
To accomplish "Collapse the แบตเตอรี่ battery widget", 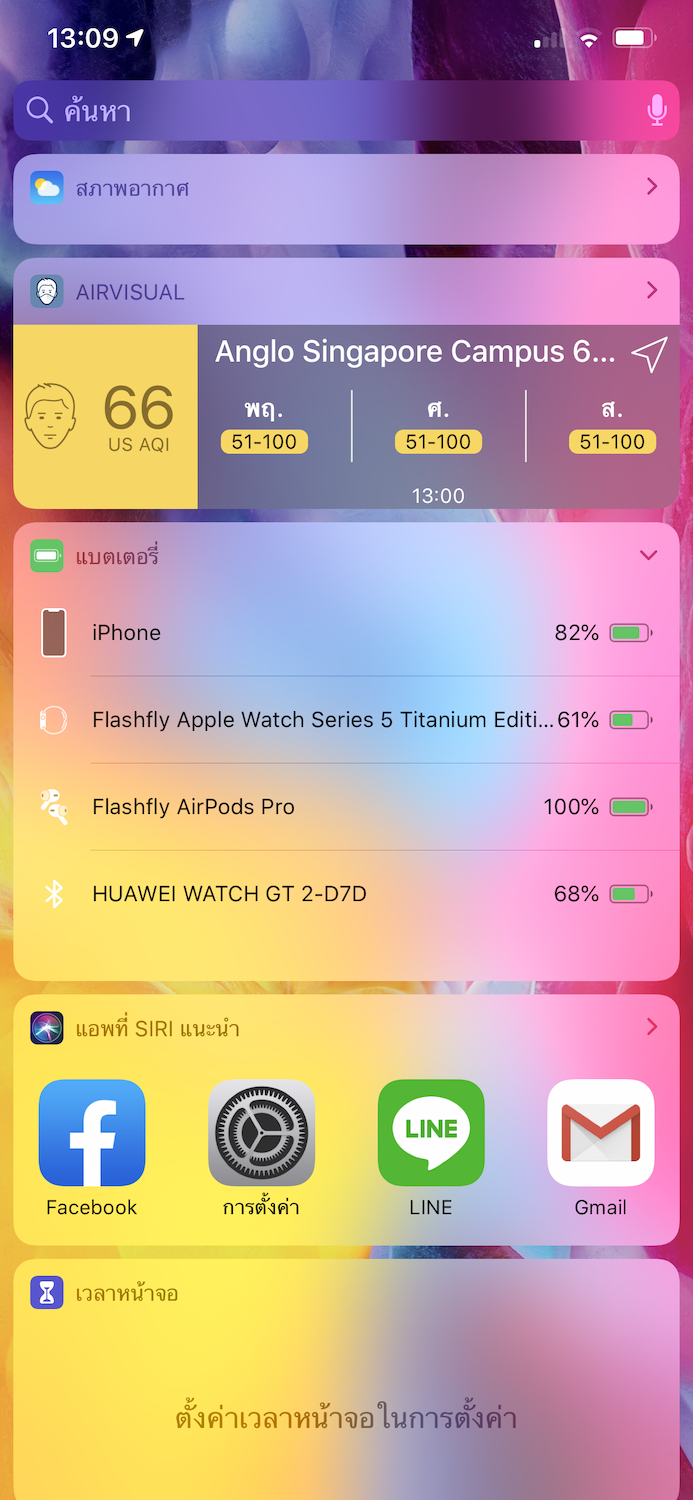I will 649,556.
